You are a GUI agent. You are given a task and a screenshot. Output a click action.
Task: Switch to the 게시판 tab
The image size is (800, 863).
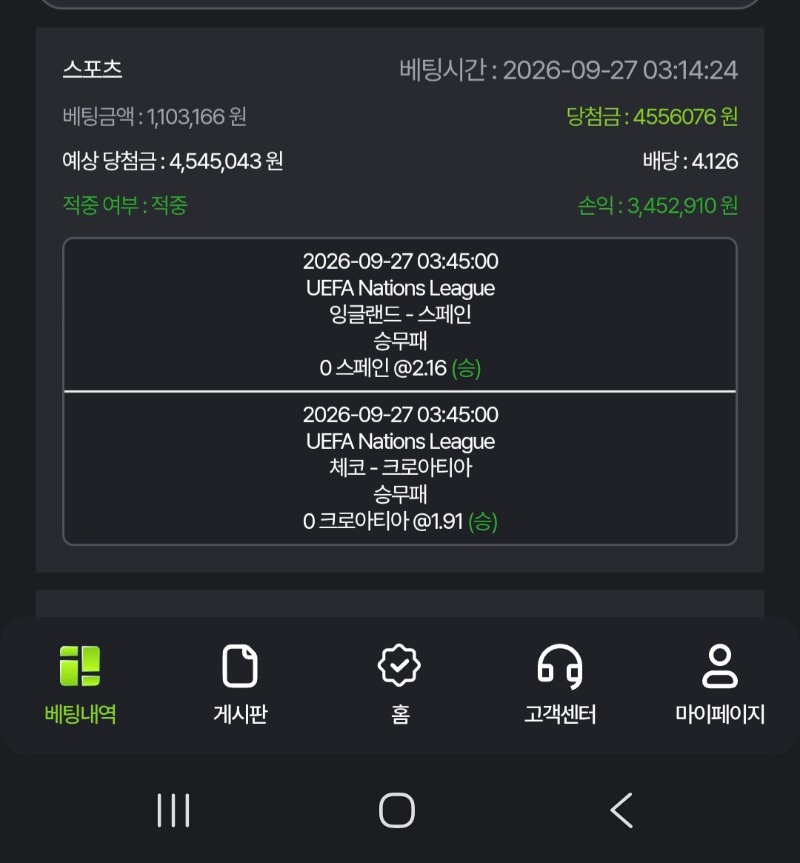click(240, 685)
